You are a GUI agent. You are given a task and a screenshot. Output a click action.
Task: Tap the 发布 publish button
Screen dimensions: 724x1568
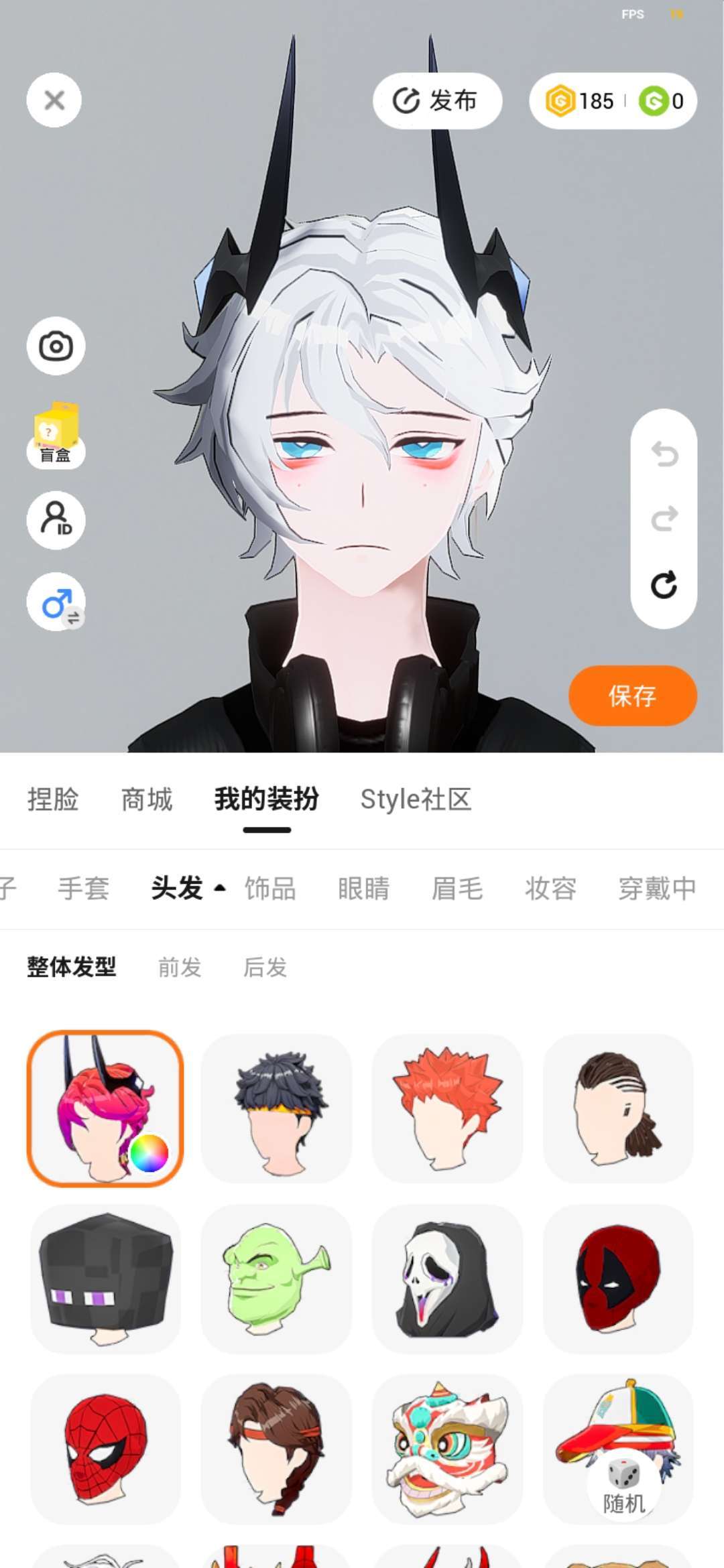pyautogui.click(x=437, y=101)
